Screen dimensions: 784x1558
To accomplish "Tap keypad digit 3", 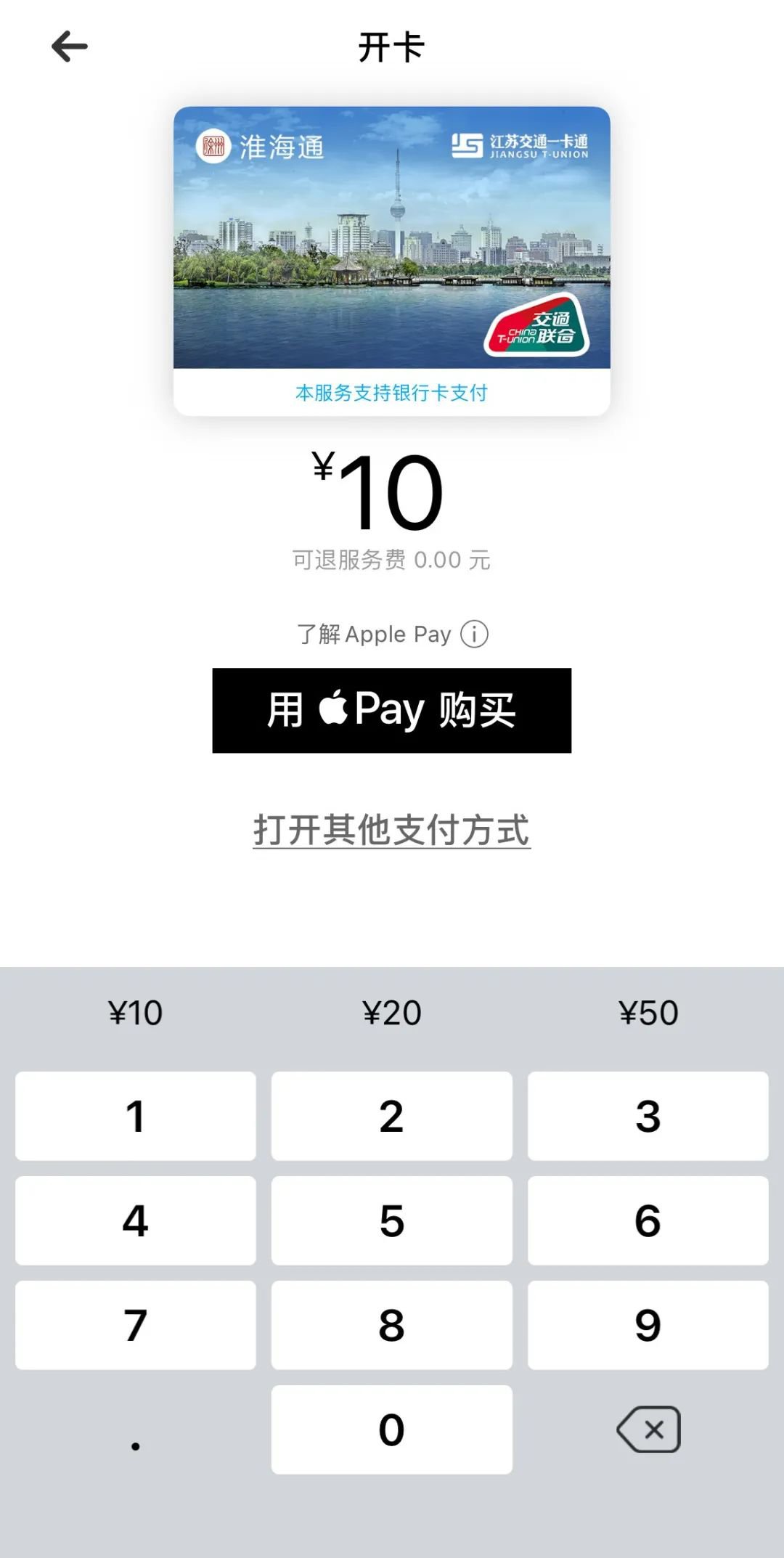I will coord(648,1116).
